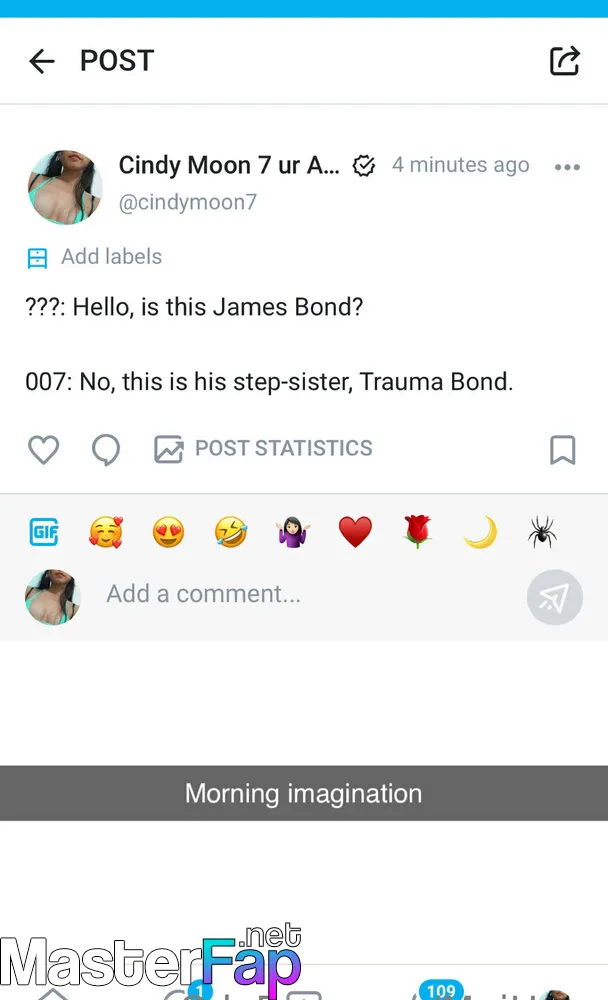
Task: Insert the red heart emoji
Action: pyautogui.click(x=355, y=532)
